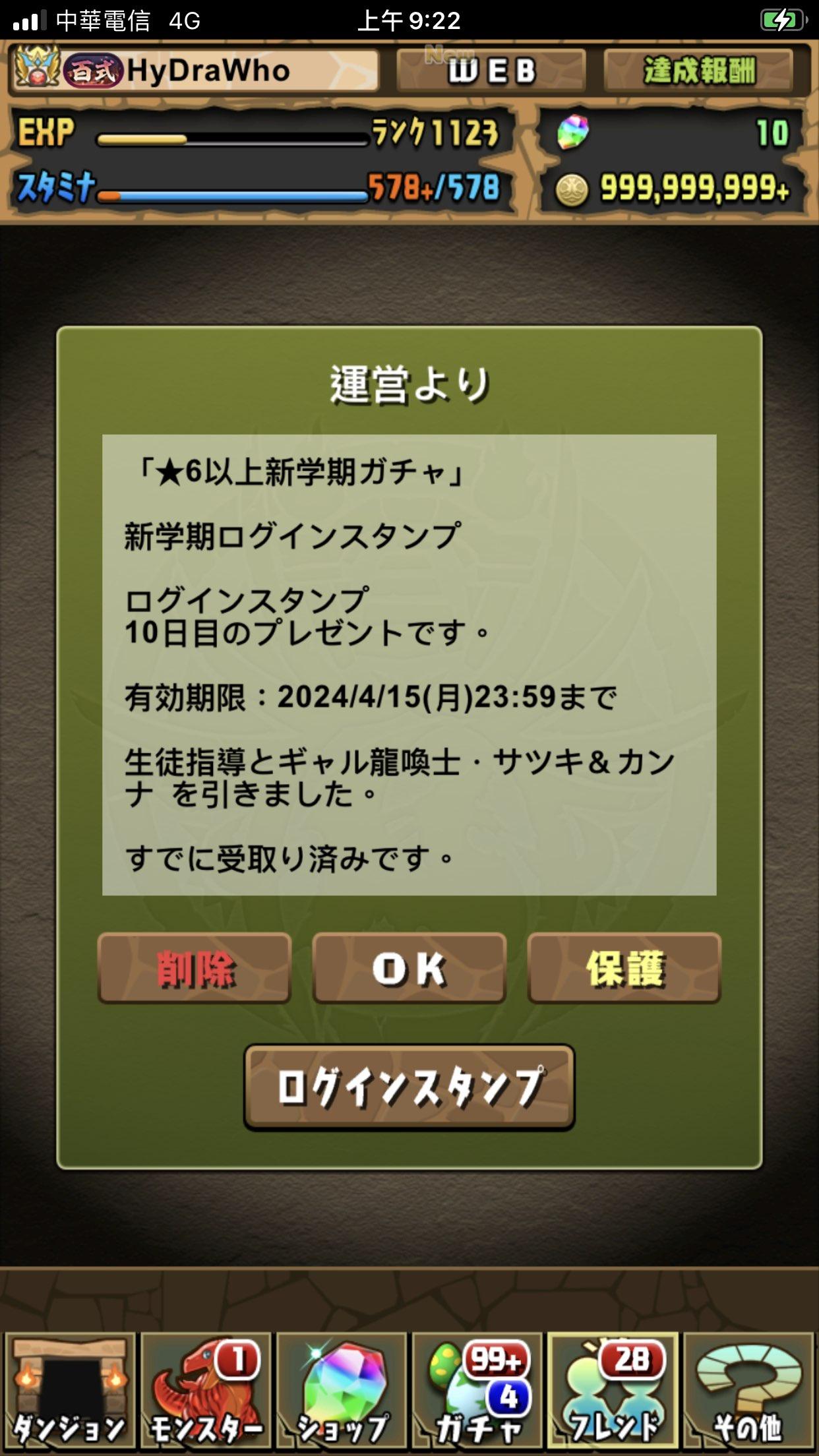The height and width of the screenshot is (1456, 819).
Task: Open the WEB button
Action: (491, 71)
